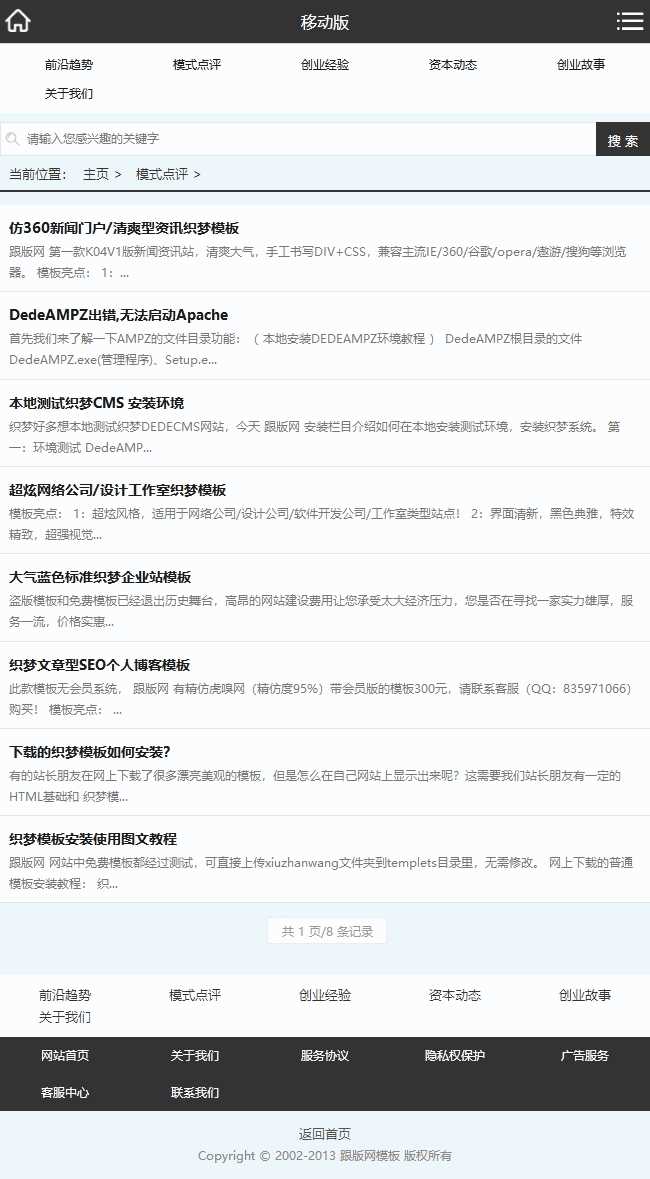Open 网站首页 in the dark footer
The width and height of the screenshot is (650, 1179).
pyautogui.click(x=65, y=1056)
